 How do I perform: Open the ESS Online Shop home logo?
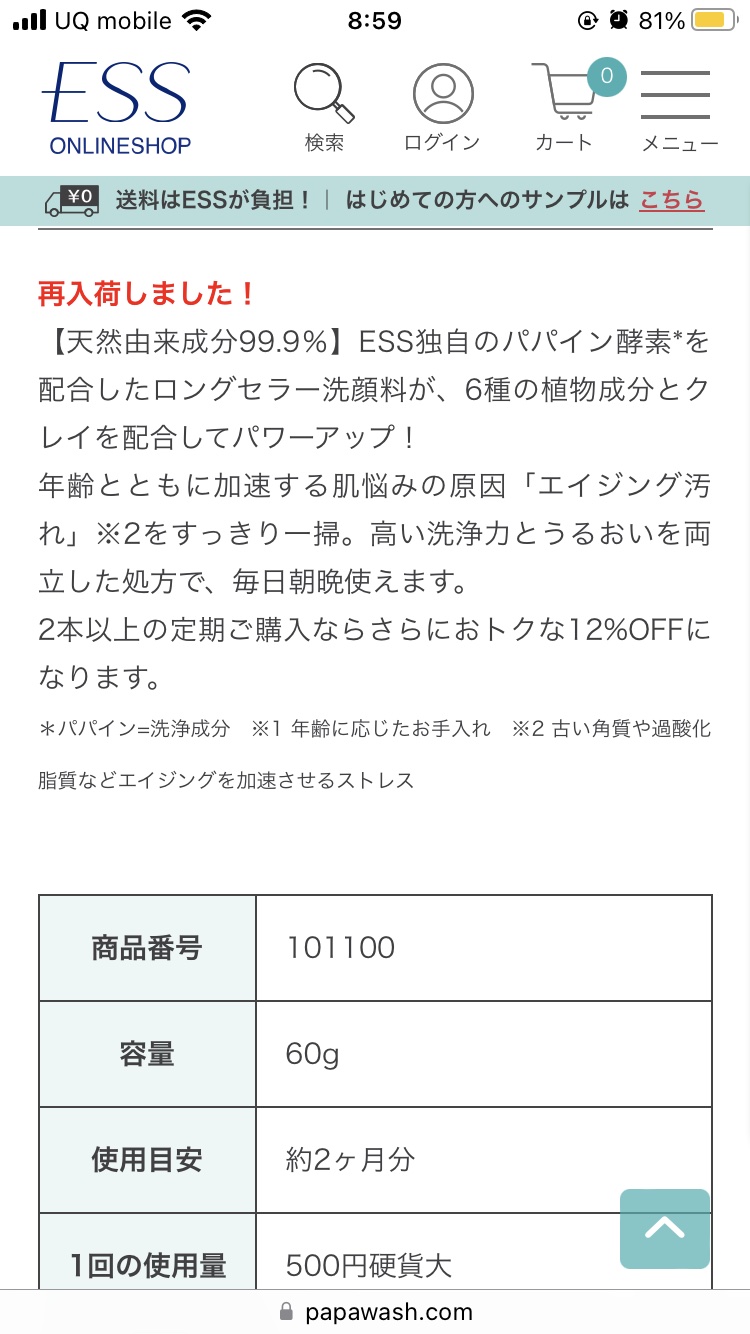(x=117, y=108)
